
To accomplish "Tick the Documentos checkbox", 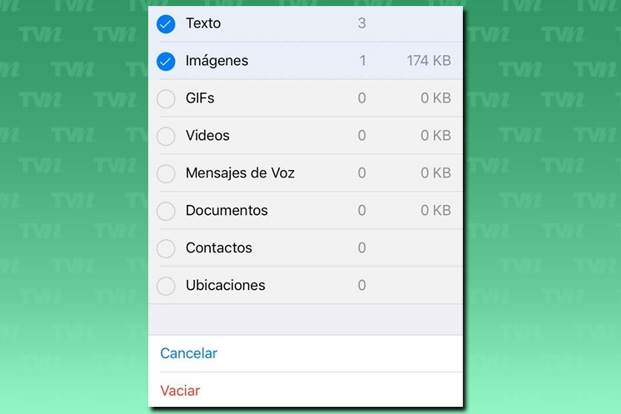I will 166,211.
